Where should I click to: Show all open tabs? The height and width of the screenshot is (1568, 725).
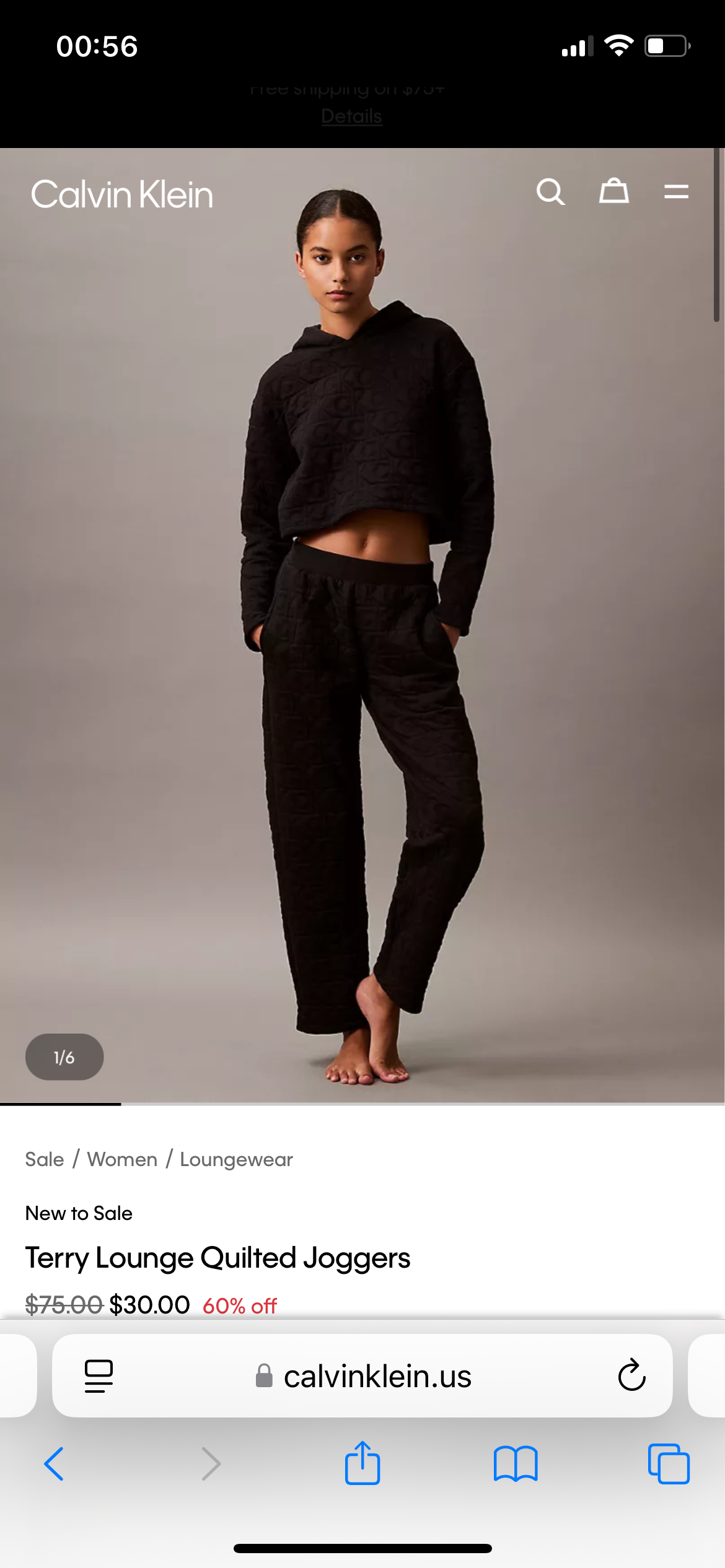pos(669,1465)
